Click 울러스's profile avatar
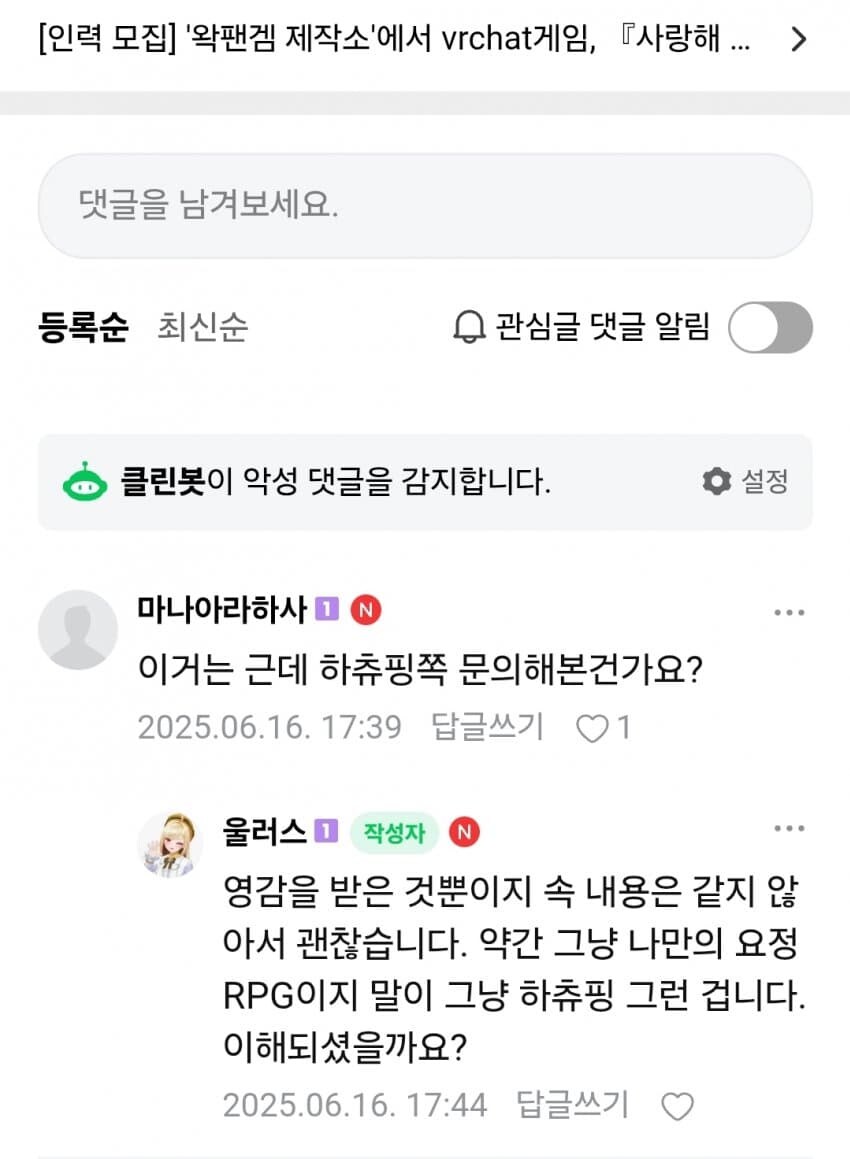 point(170,845)
